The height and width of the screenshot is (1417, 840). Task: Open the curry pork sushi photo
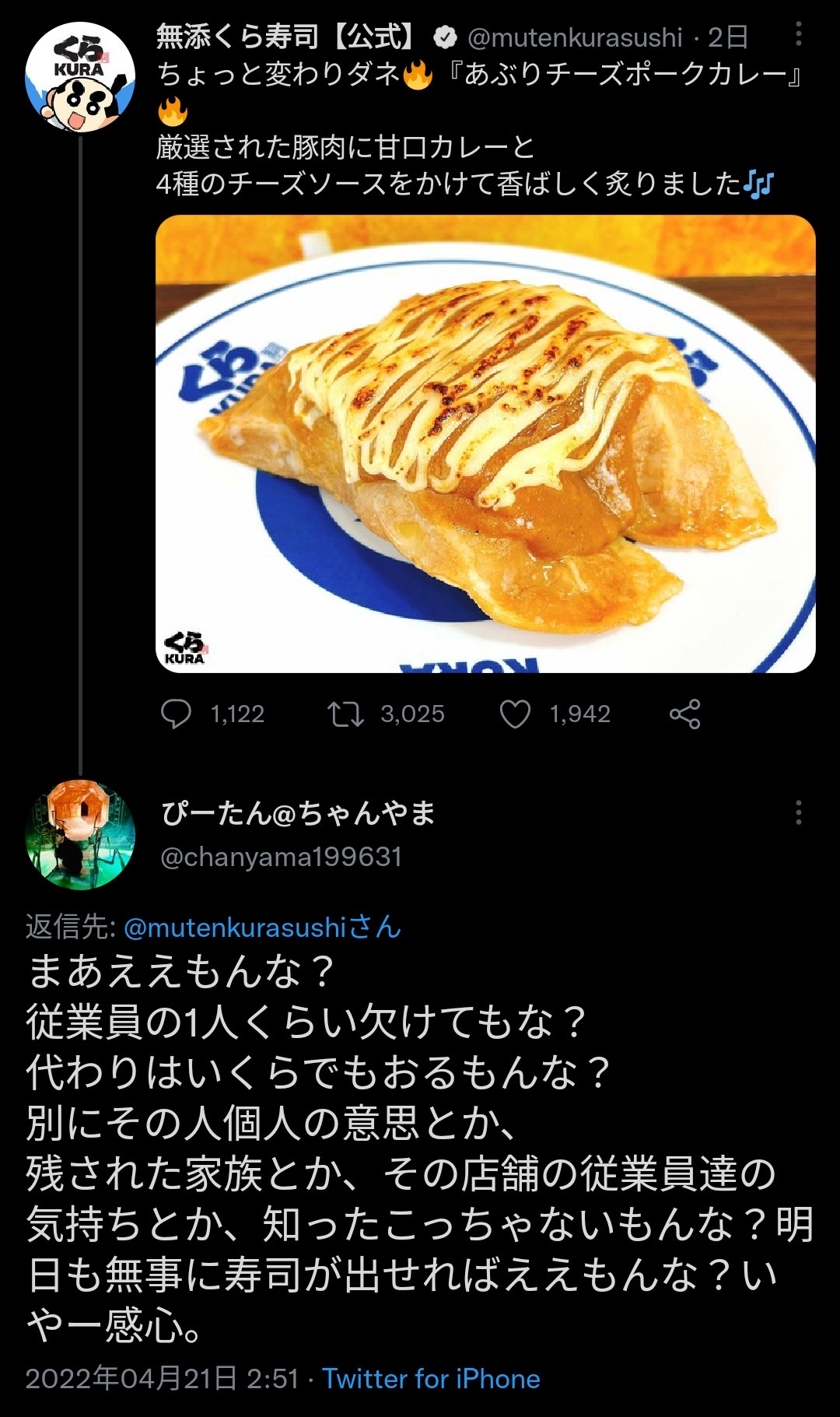pyautogui.click(x=485, y=444)
